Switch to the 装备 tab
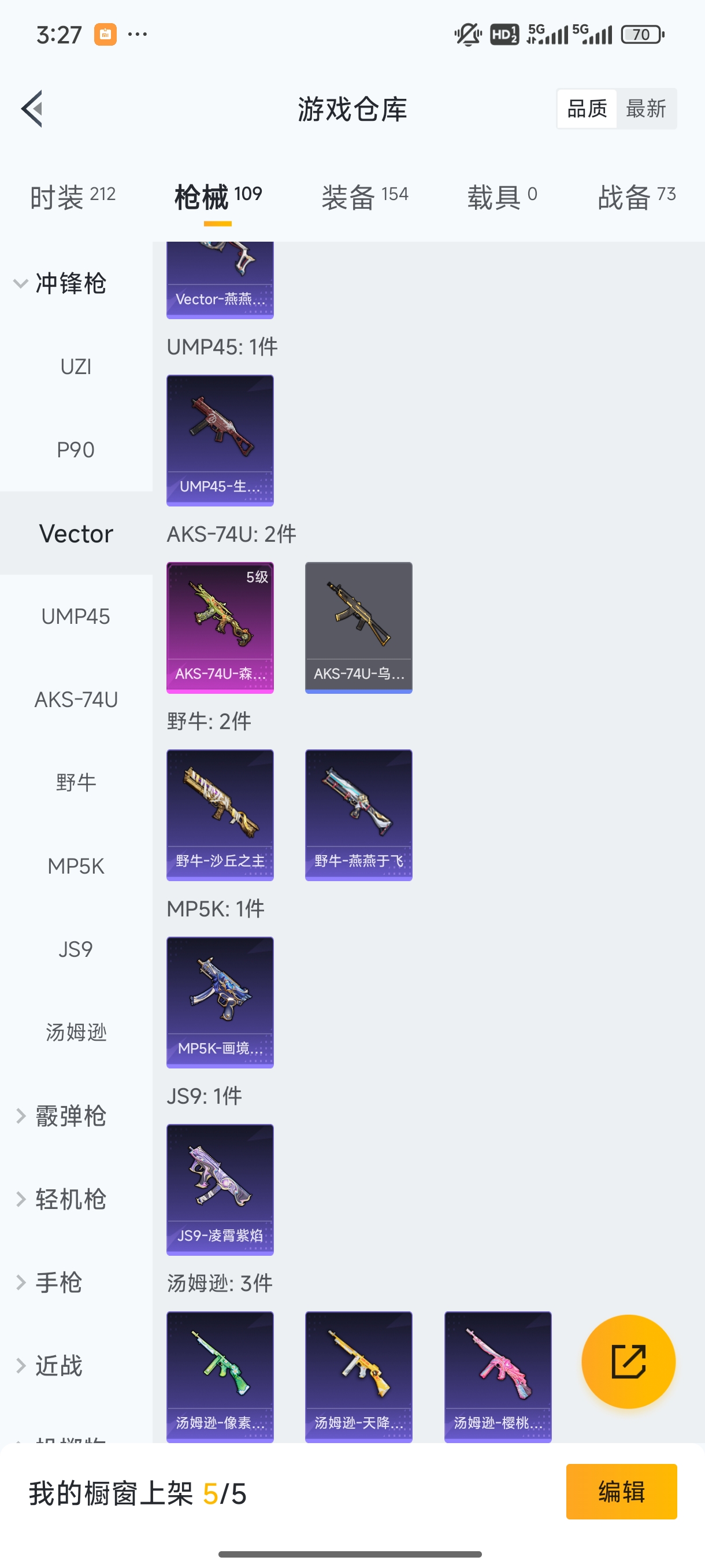The width and height of the screenshot is (705, 1568). [365, 197]
